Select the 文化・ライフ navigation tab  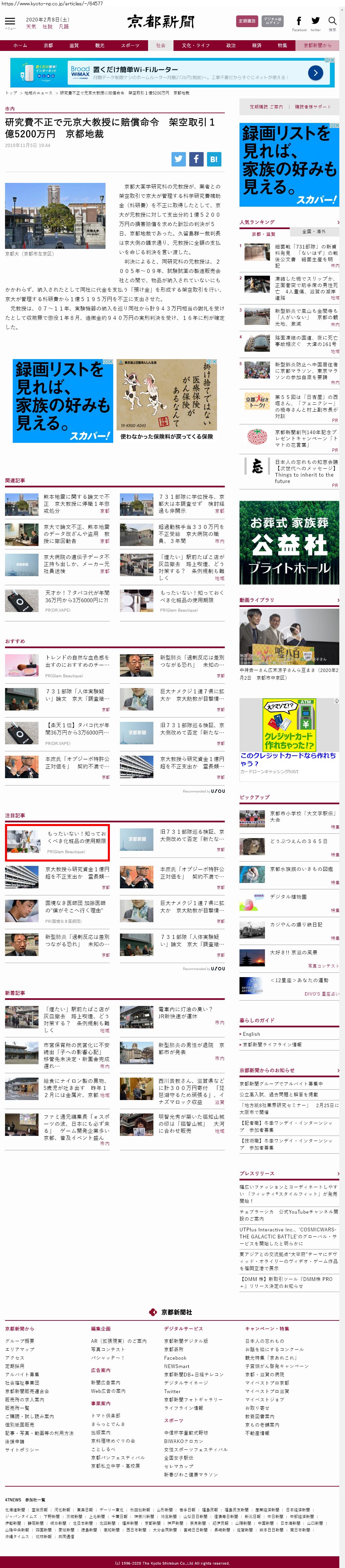point(195,46)
